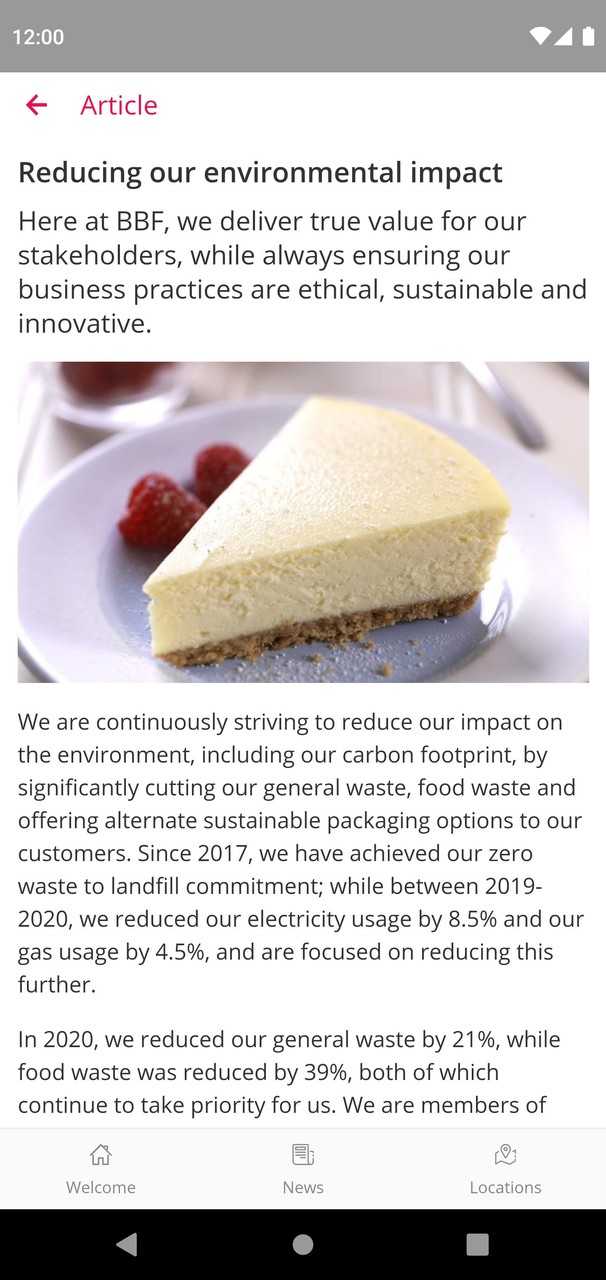Go to the system home screen
The image size is (606, 1280).
tap(303, 1244)
